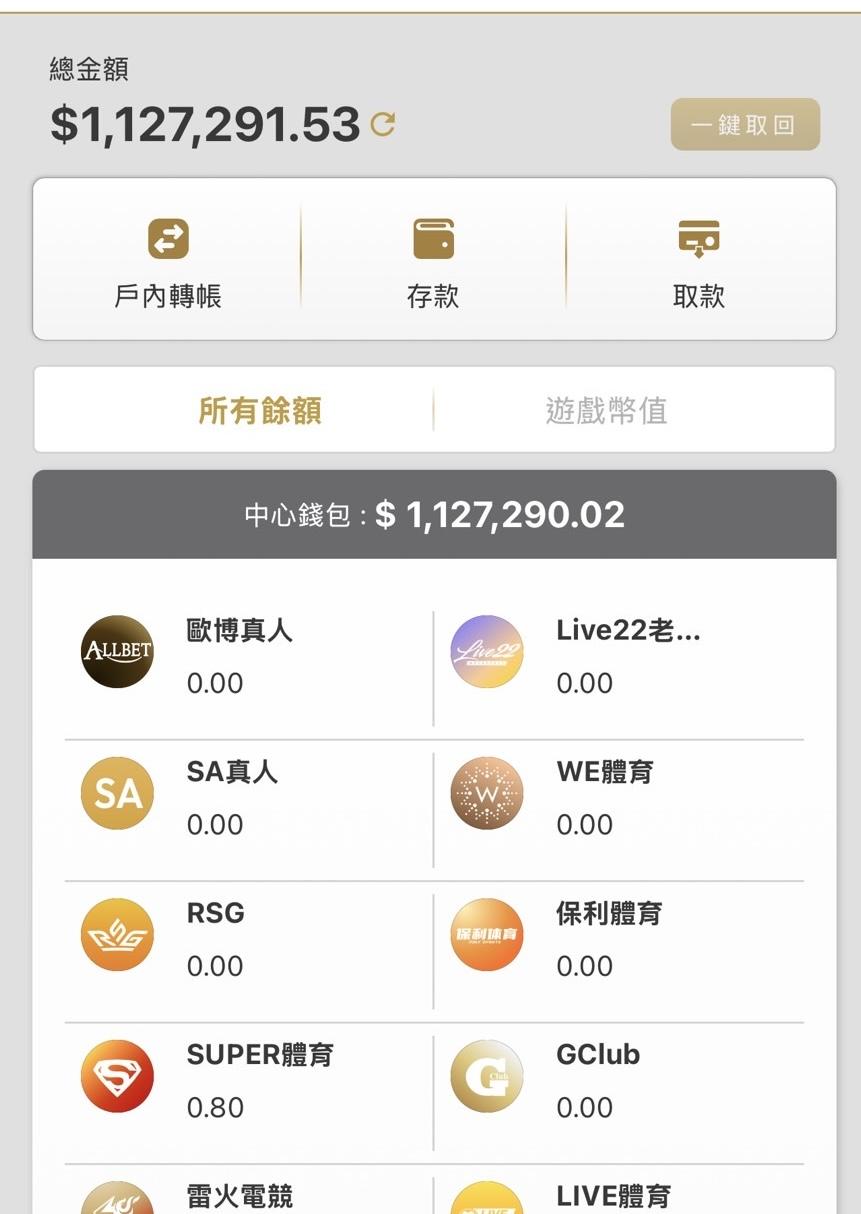Select the LIVE體育 wallet

pos(614,1195)
